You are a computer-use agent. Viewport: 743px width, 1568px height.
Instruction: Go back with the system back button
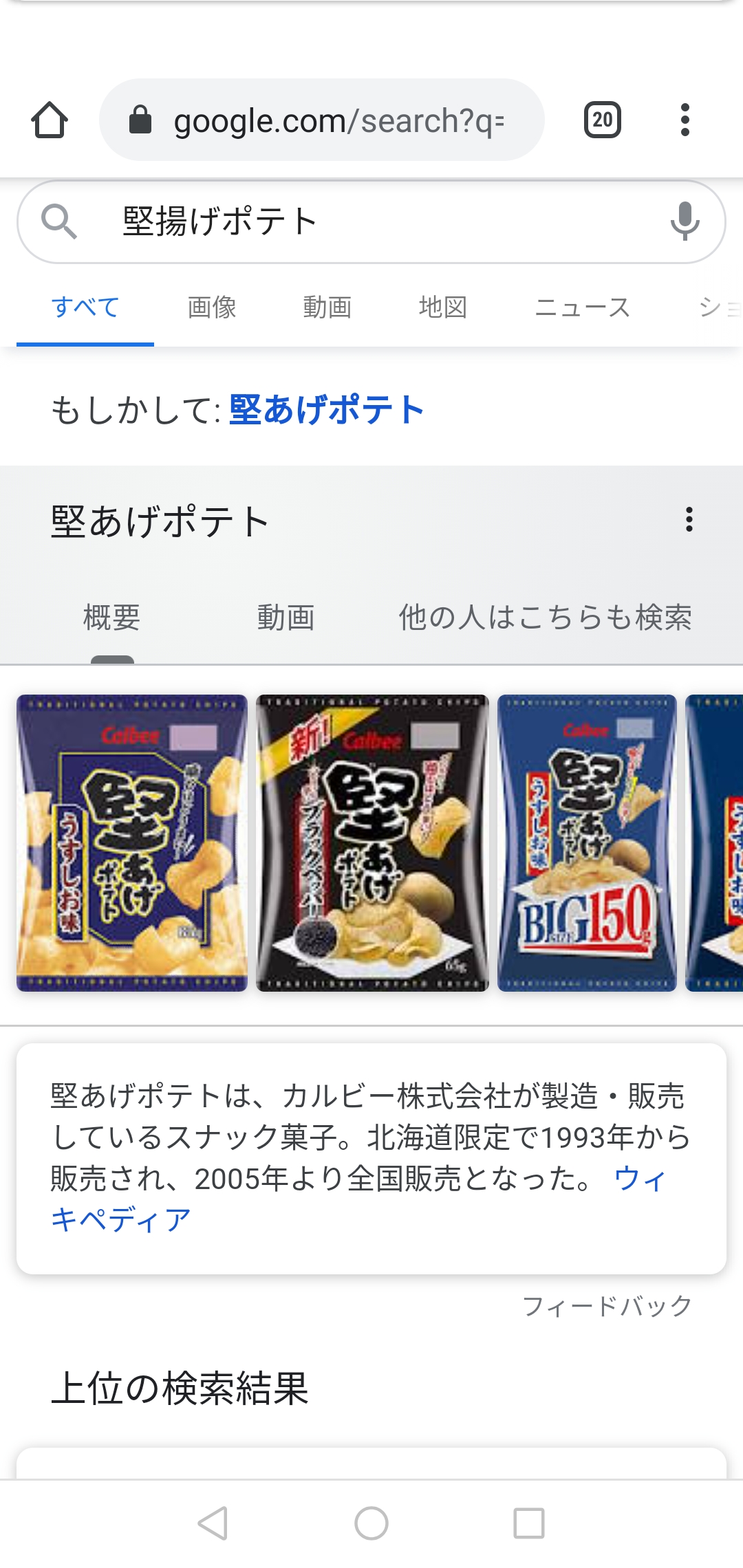[213, 1523]
